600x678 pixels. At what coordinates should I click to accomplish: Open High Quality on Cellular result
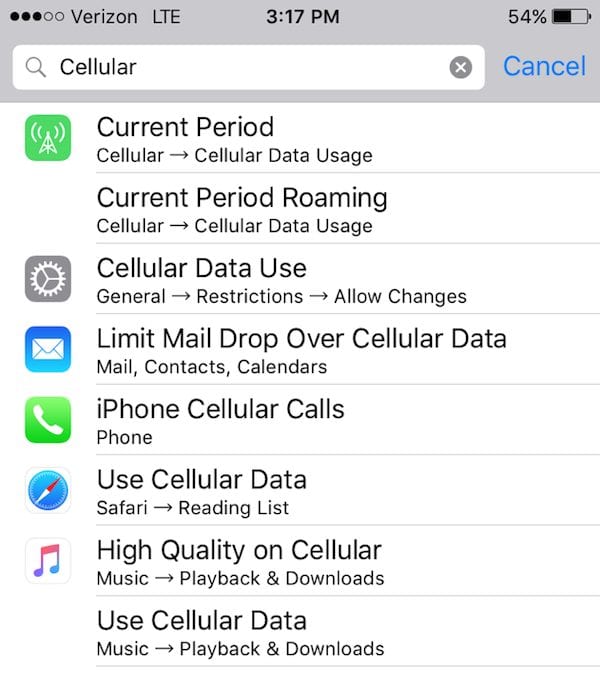point(300,562)
